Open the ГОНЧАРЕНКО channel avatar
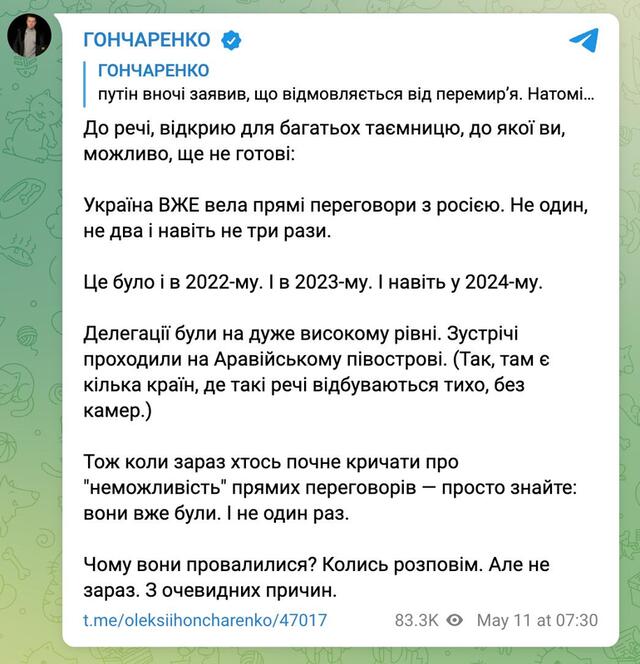 [30, 36]
